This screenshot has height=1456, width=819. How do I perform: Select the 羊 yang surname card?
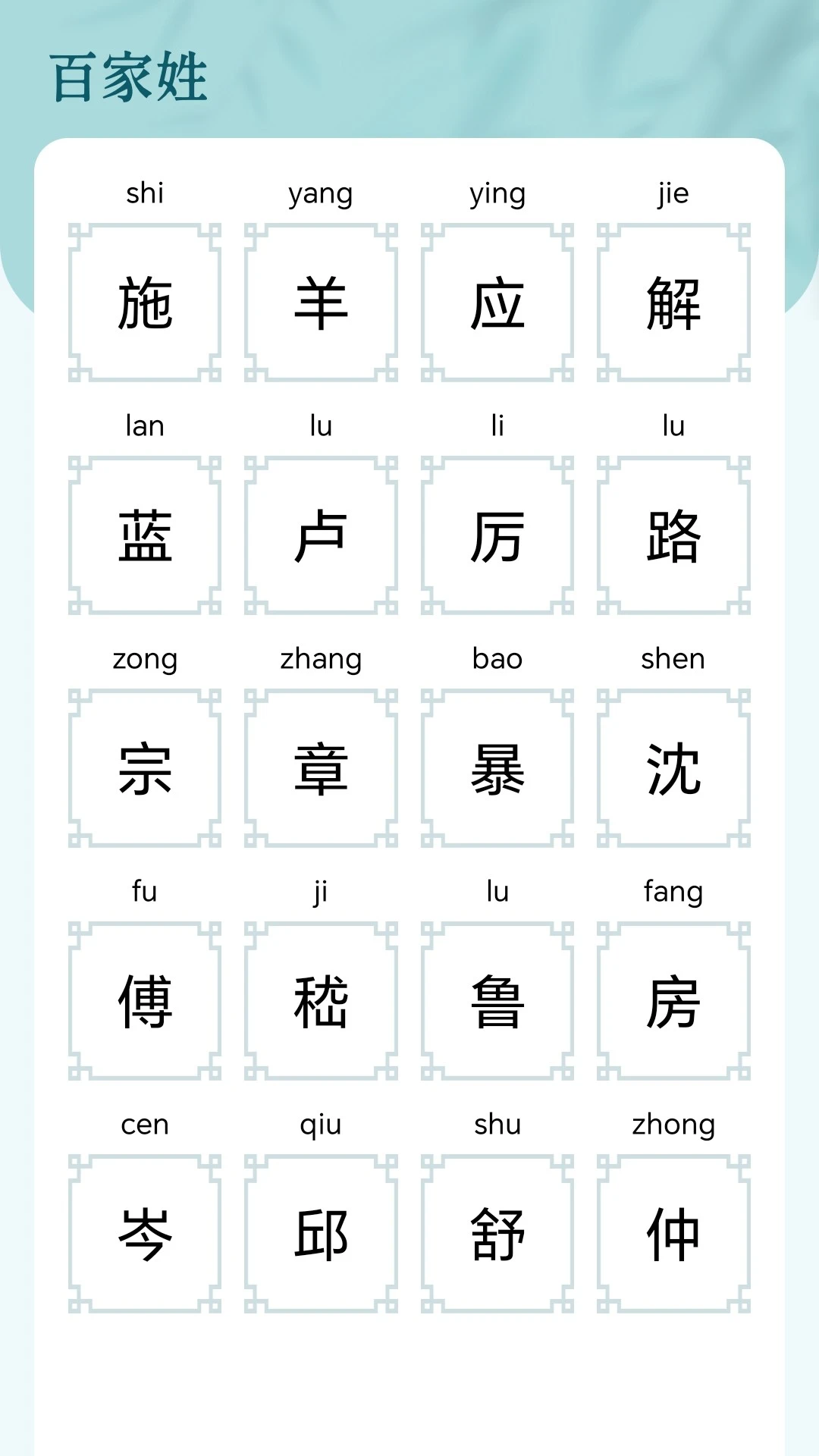click(321, 303)
